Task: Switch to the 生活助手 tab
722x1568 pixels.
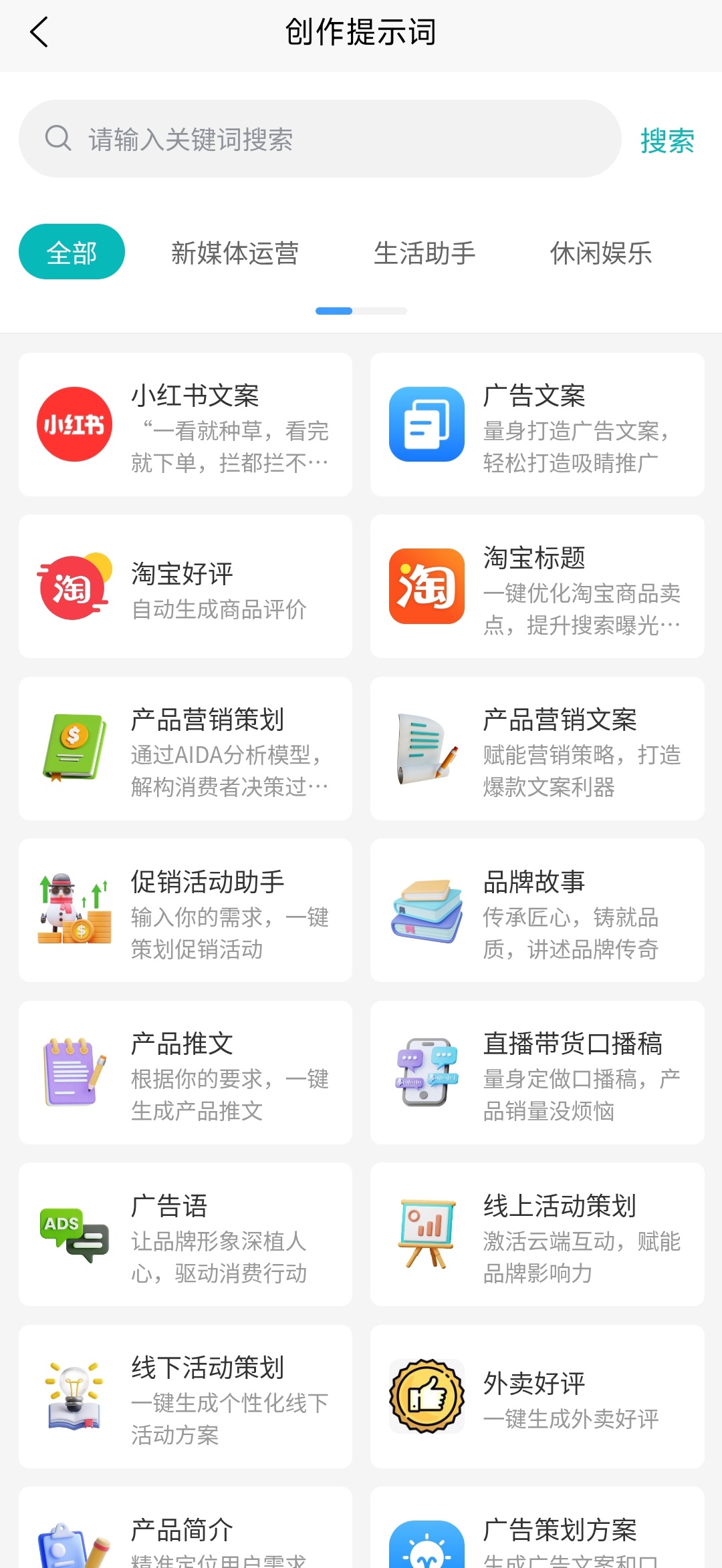Action: point(425,253)
